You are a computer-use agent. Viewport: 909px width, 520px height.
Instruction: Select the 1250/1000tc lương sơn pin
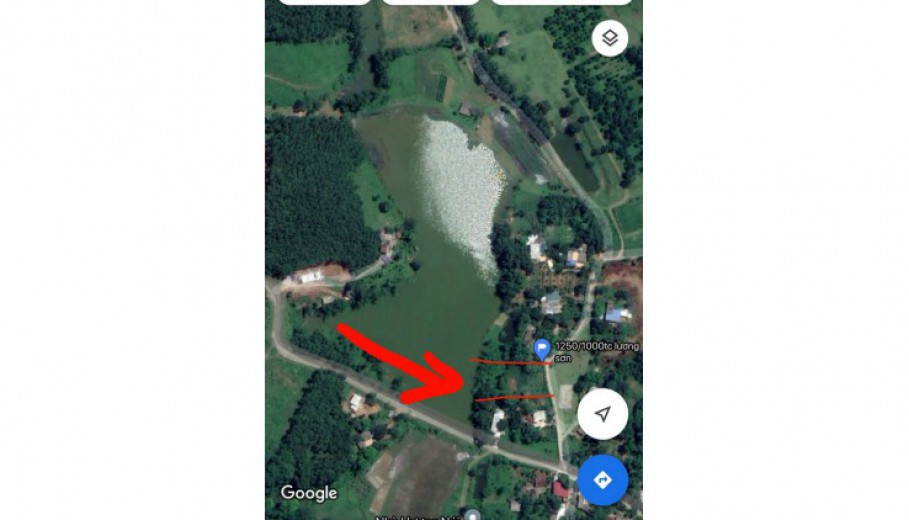(x=543, y=350)
